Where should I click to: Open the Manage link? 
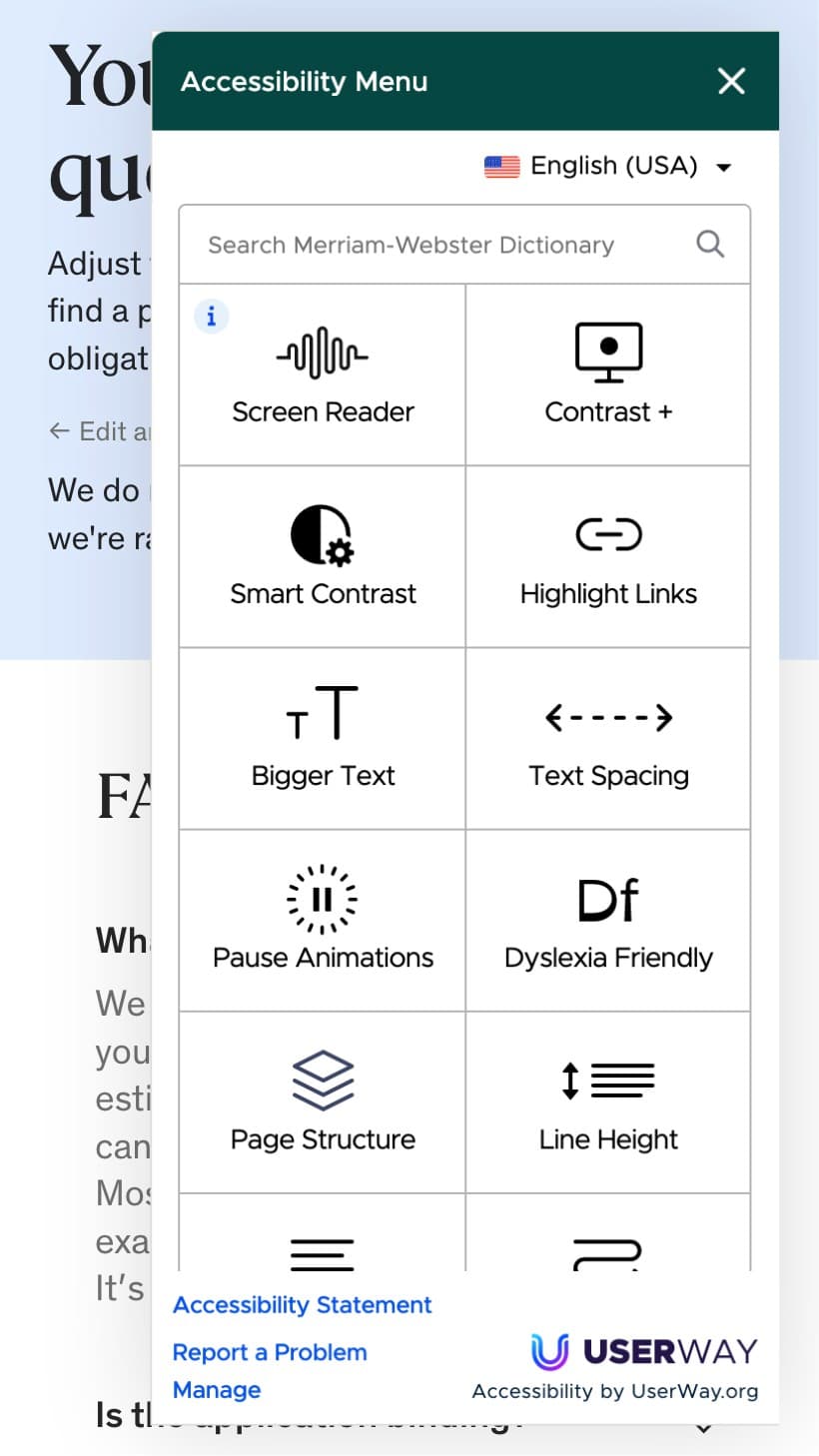coord(217,1390)
